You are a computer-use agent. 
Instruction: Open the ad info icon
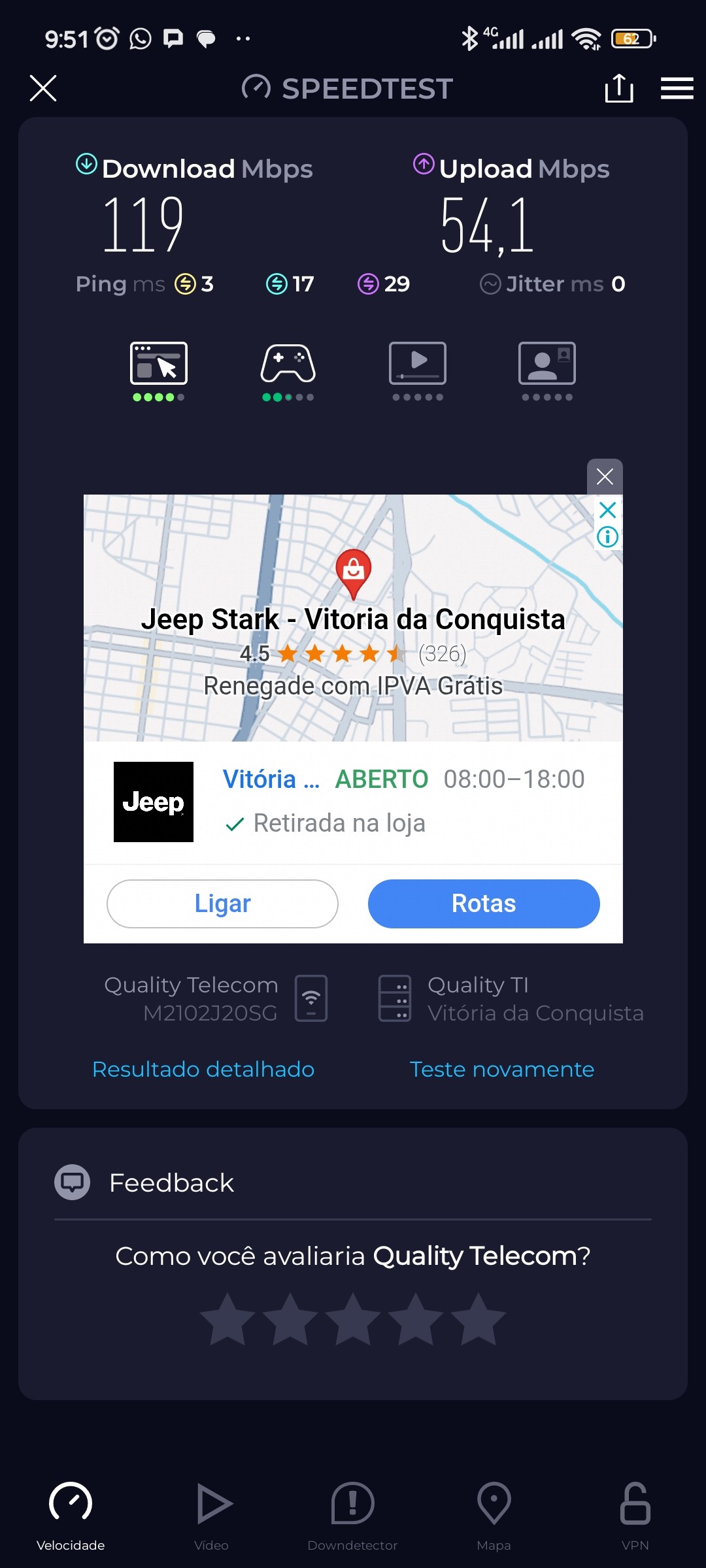click(x=607, y=537)
